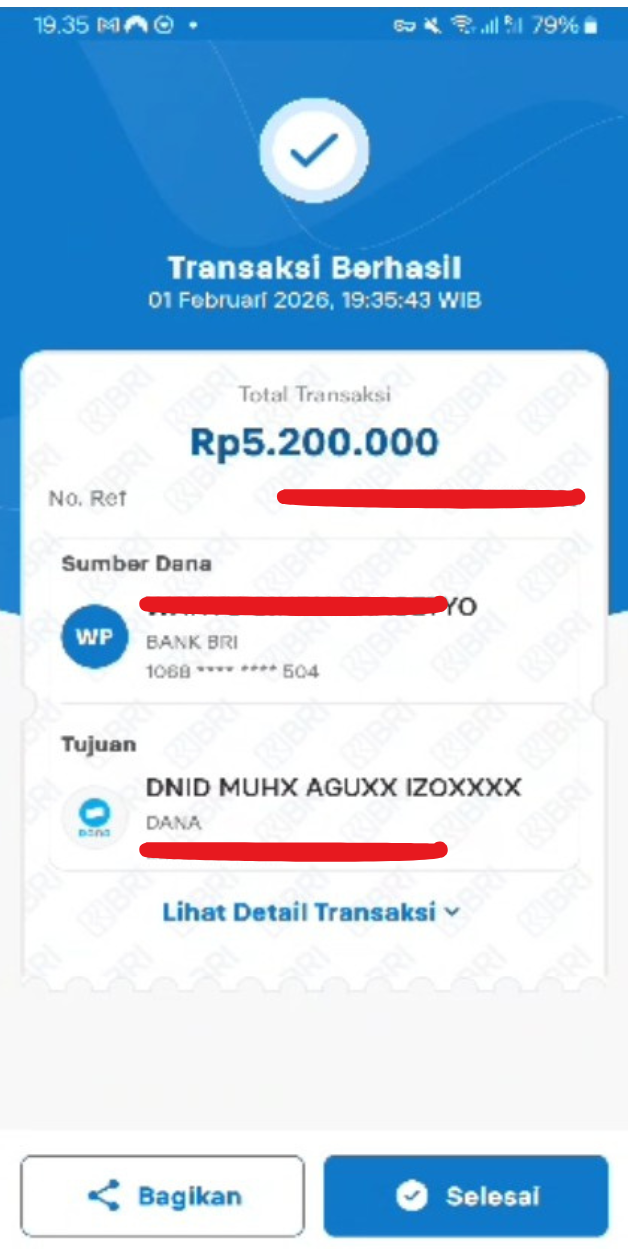Expand Lihat Detail Transaksi

(310, 912)
